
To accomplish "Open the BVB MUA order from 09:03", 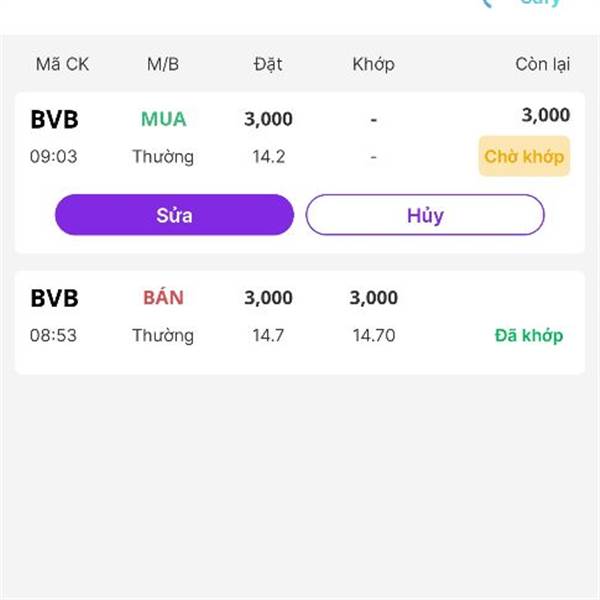I will 299,137.
